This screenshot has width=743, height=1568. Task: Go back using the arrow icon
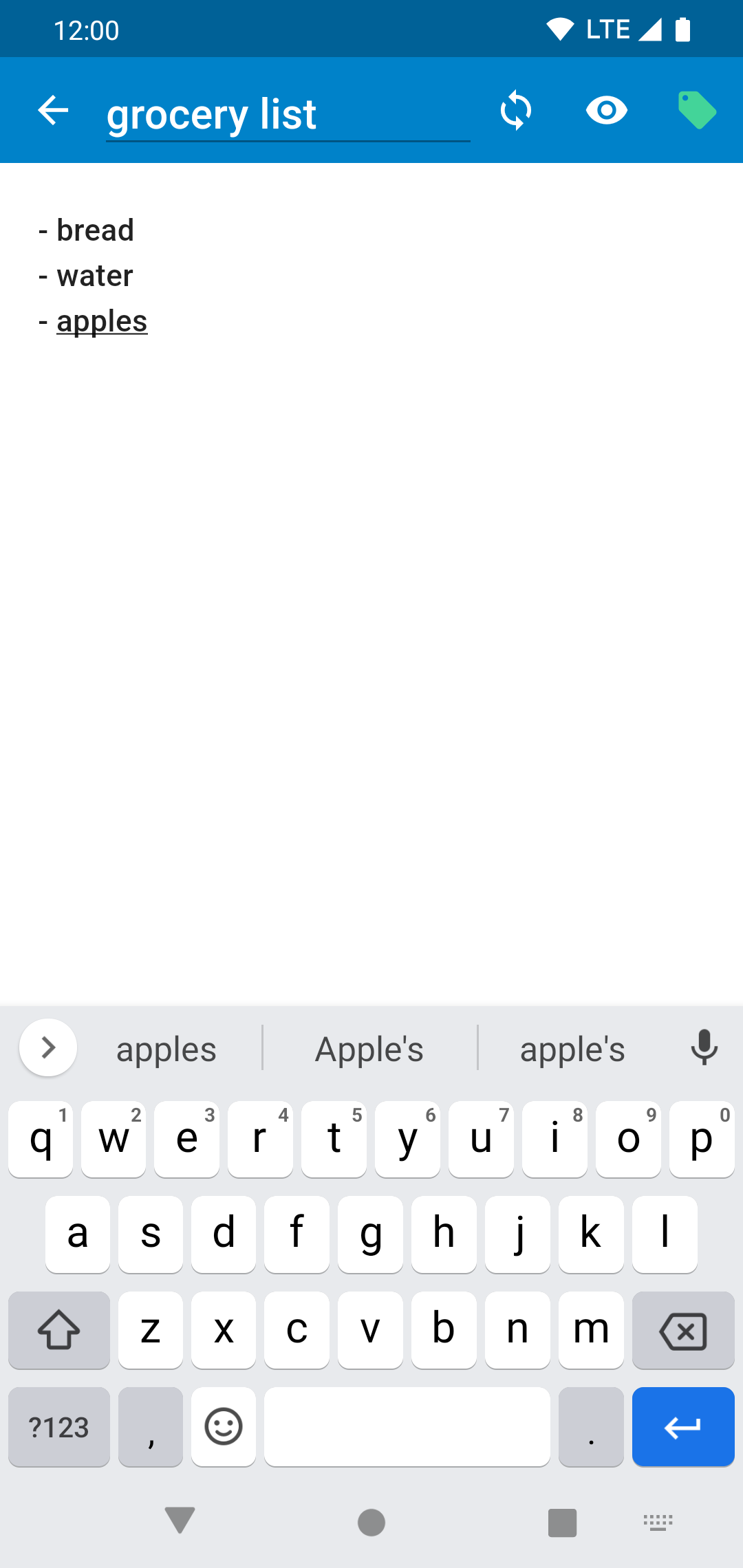[x=53, y=110]
